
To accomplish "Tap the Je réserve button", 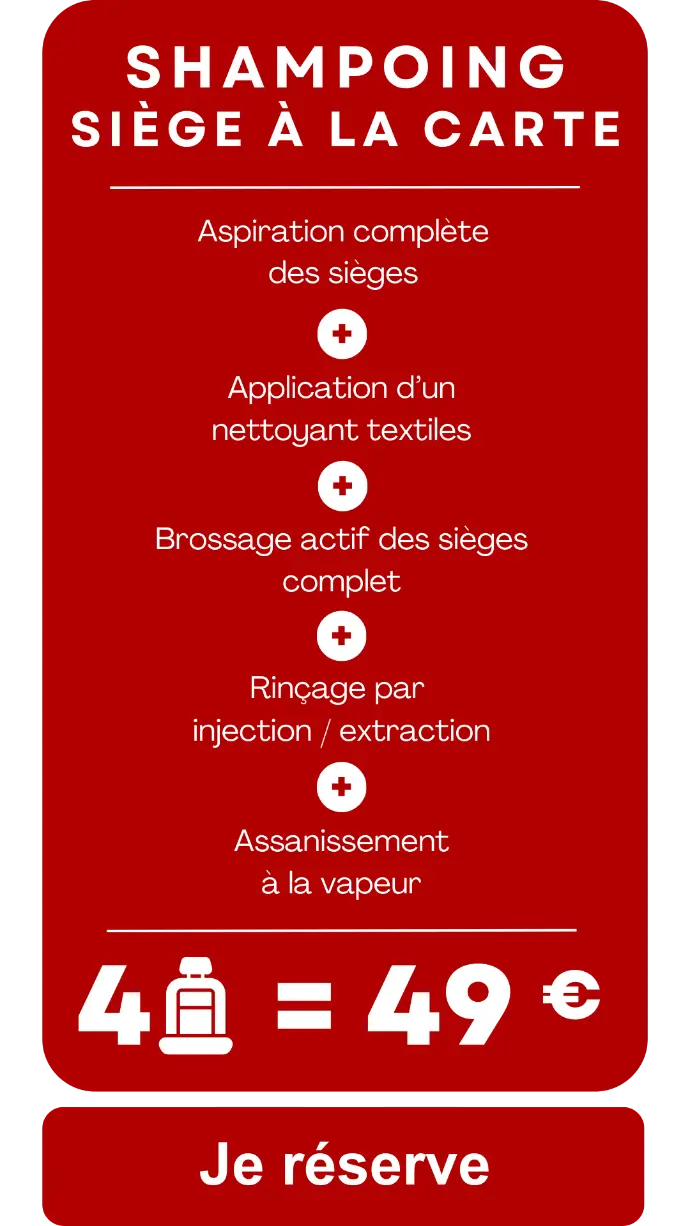I will pos(344,1165).
